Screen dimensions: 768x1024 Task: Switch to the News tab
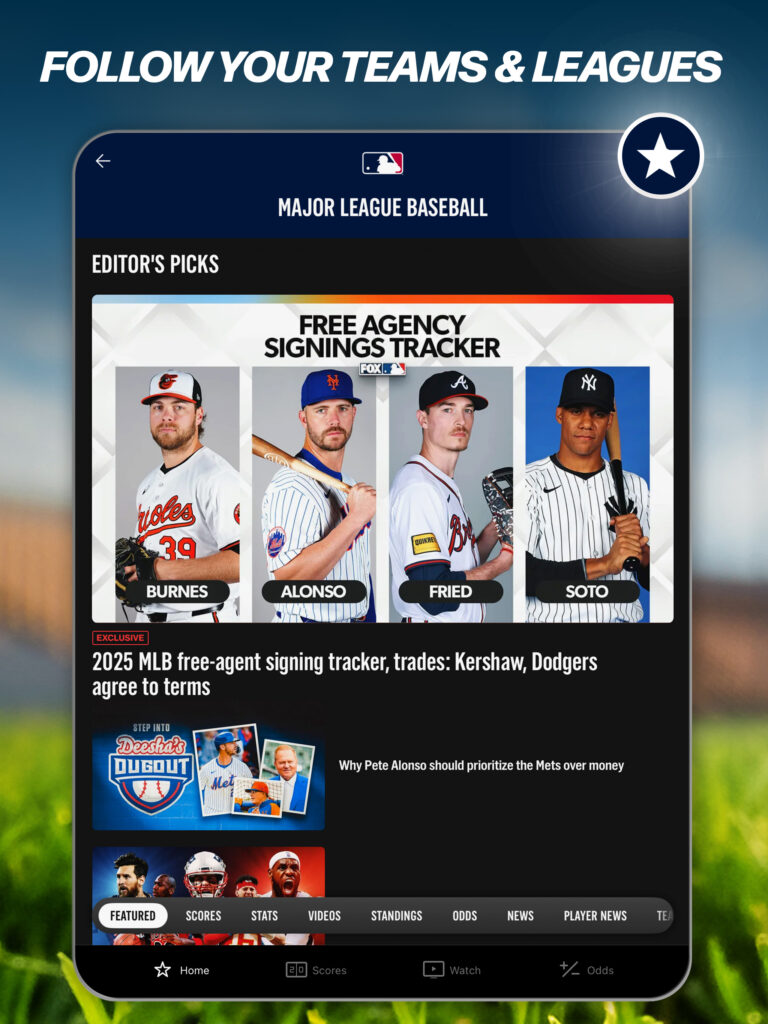[x=520, y=915]
